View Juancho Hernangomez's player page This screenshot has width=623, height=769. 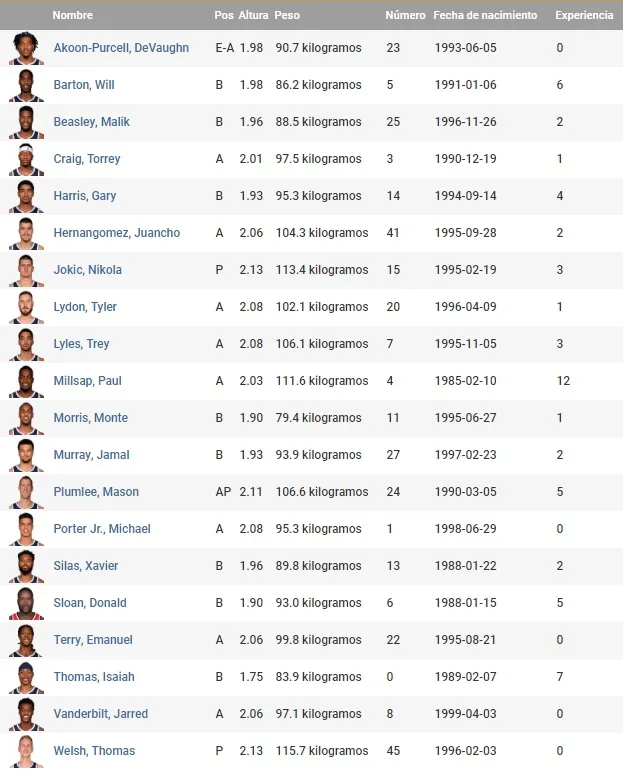[116, 233]
